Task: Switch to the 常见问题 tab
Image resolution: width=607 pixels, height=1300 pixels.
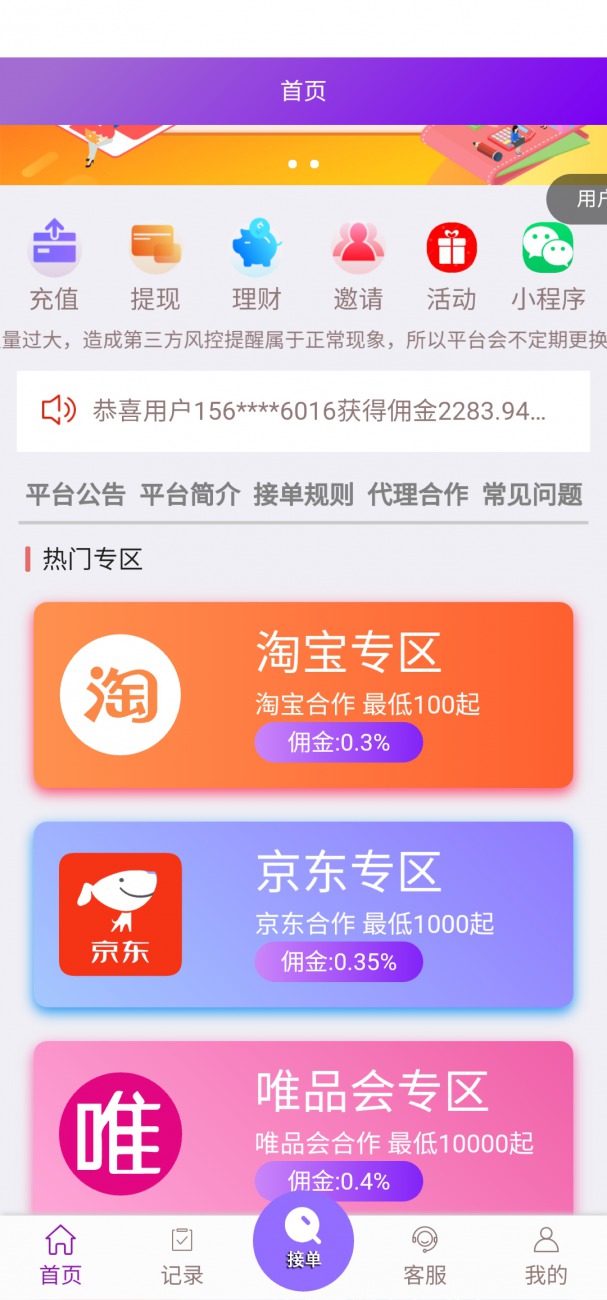Action: tap(532, 494)
